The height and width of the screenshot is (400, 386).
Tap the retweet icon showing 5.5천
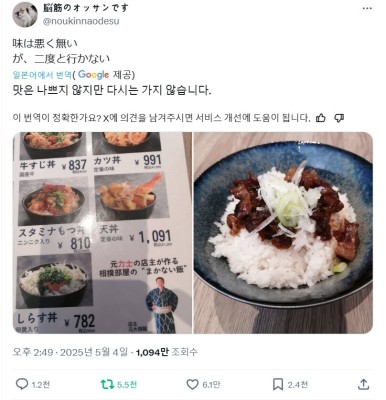click(107, 384)
